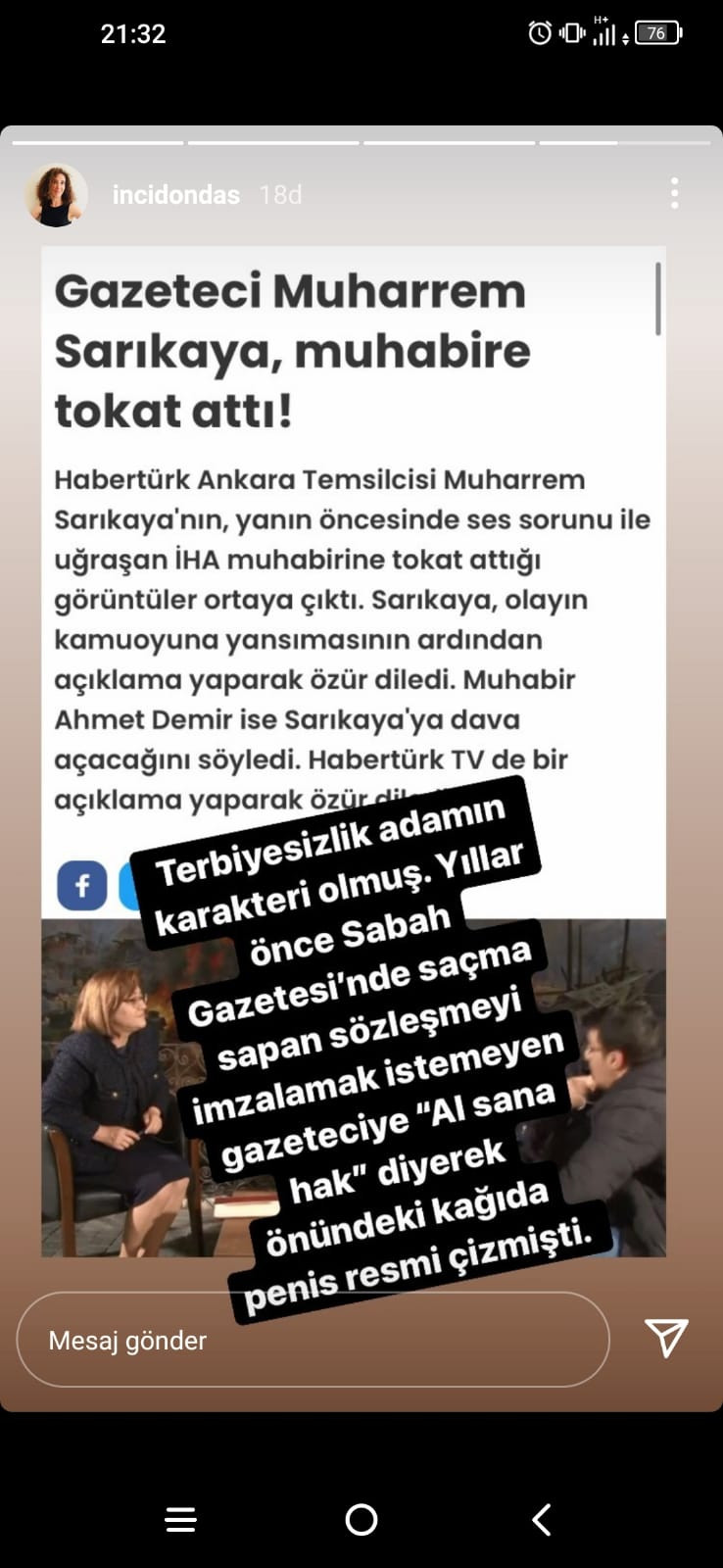Viewport: 723px width, 1568px height.
Task: Tap incidondas profile picture
Action: pyautogui.click(x=56, y=194)
